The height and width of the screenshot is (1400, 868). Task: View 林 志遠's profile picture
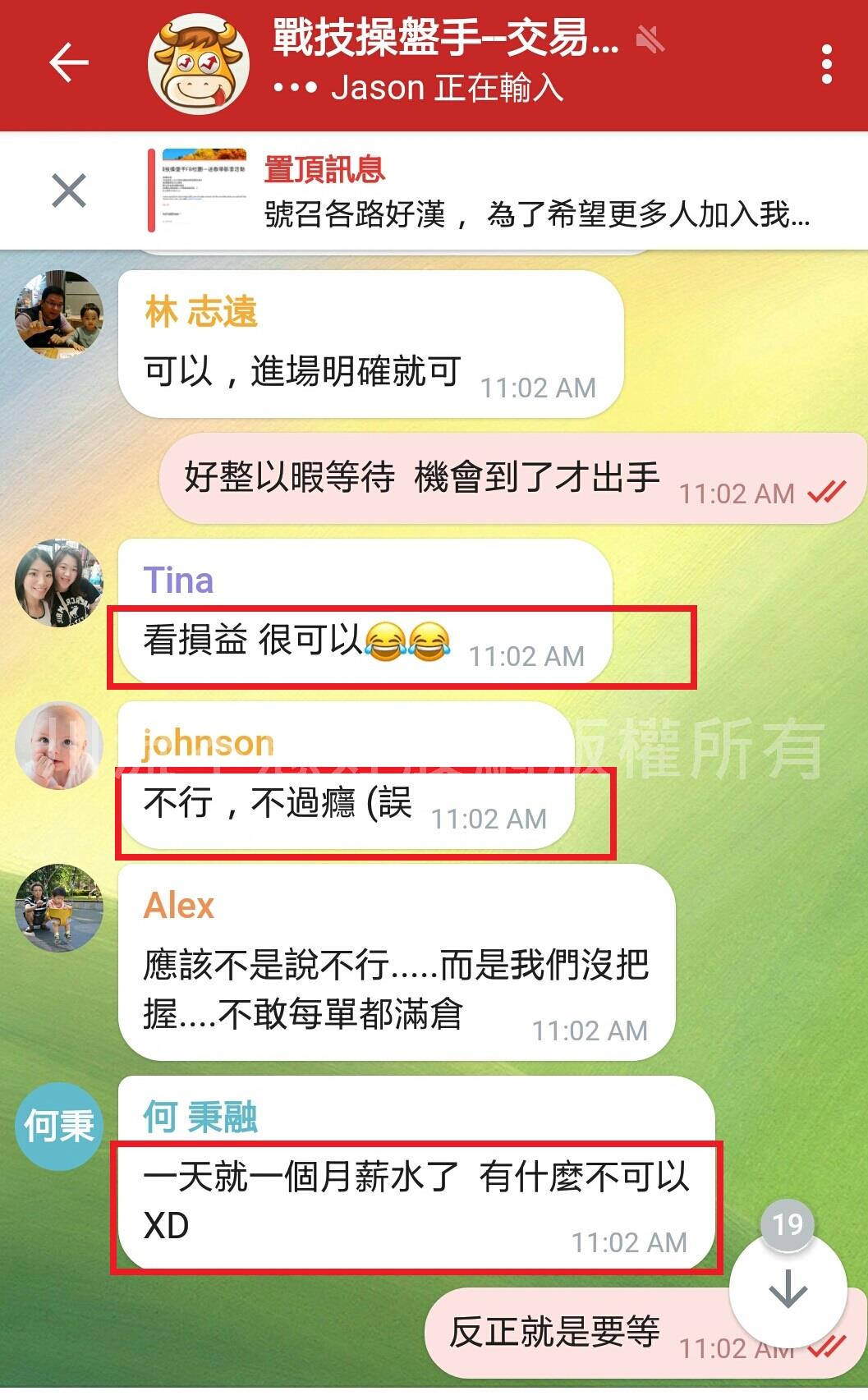pyautogui.click(x=59, y=314)
